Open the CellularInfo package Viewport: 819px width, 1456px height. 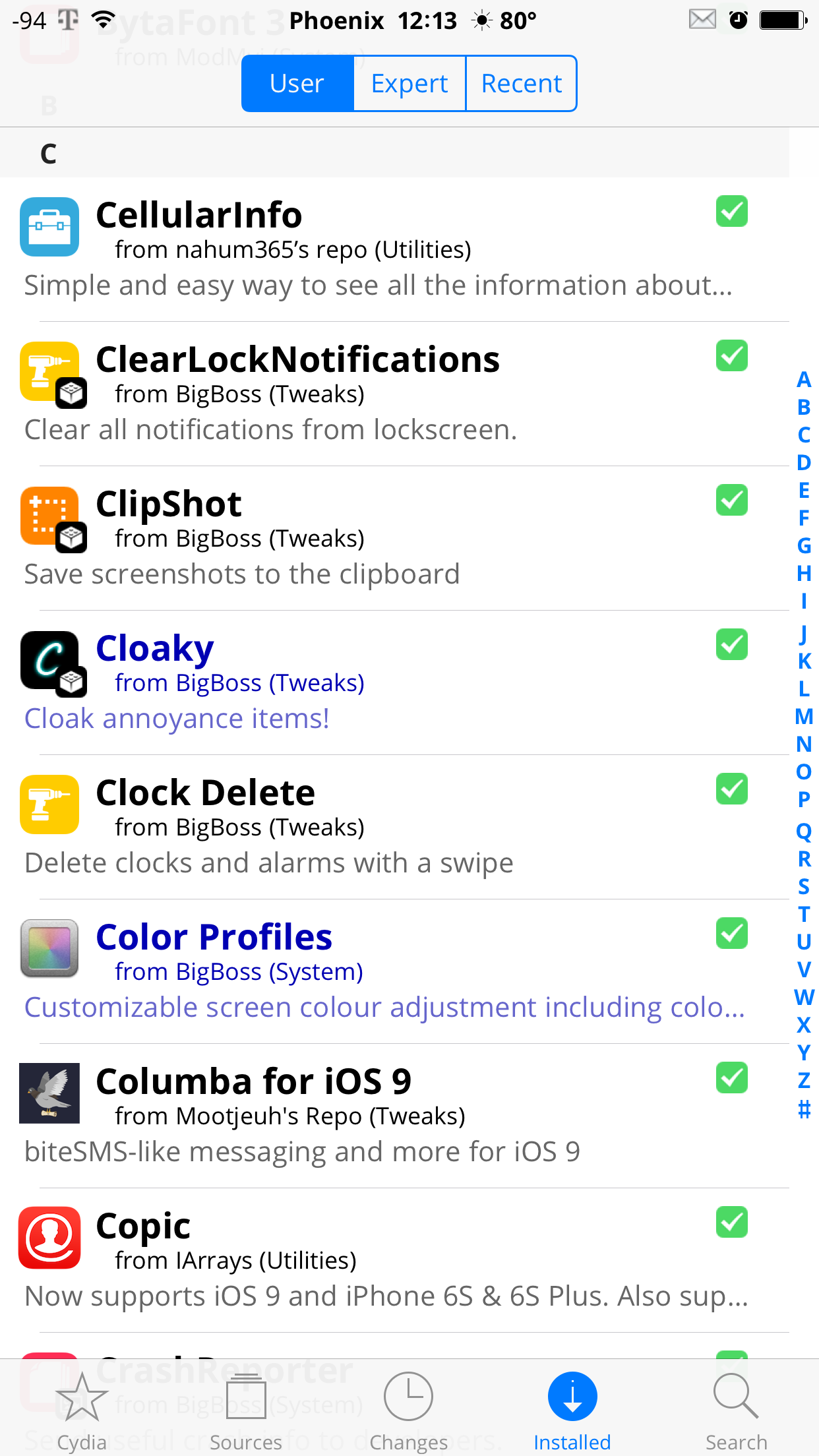(x=394, y=249)
